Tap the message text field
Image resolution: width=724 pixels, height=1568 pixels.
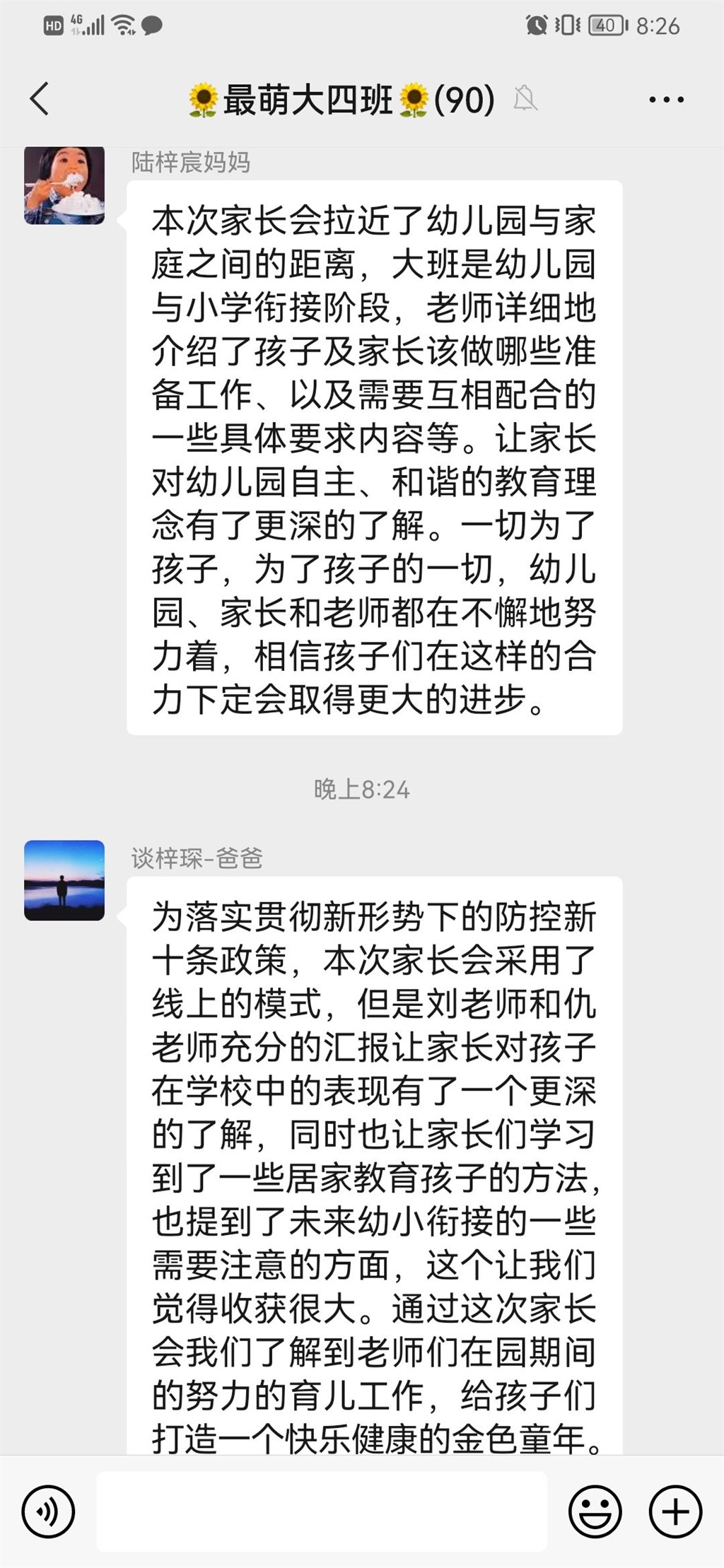coord(322,1511)
